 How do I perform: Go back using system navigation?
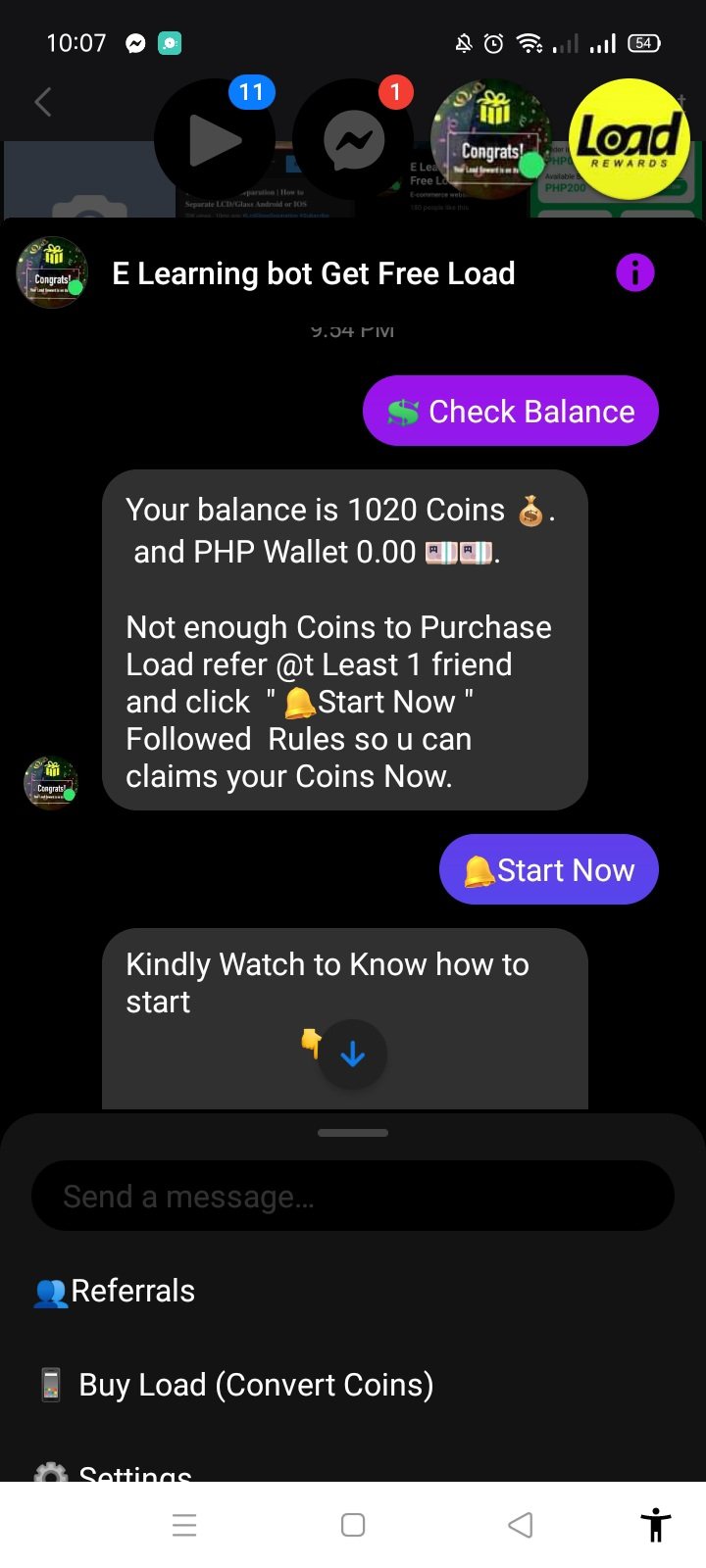(521, 1525)
